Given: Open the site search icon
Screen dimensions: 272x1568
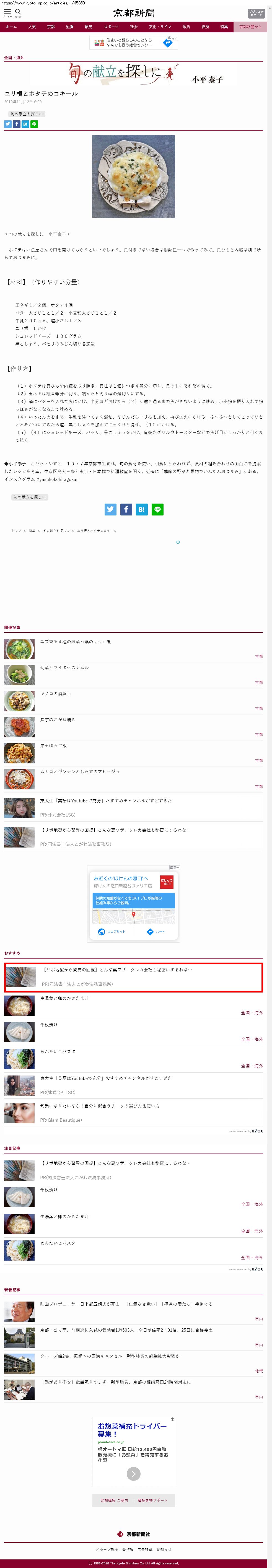Looking at the screenshot, I should click(x=18, y=12).
